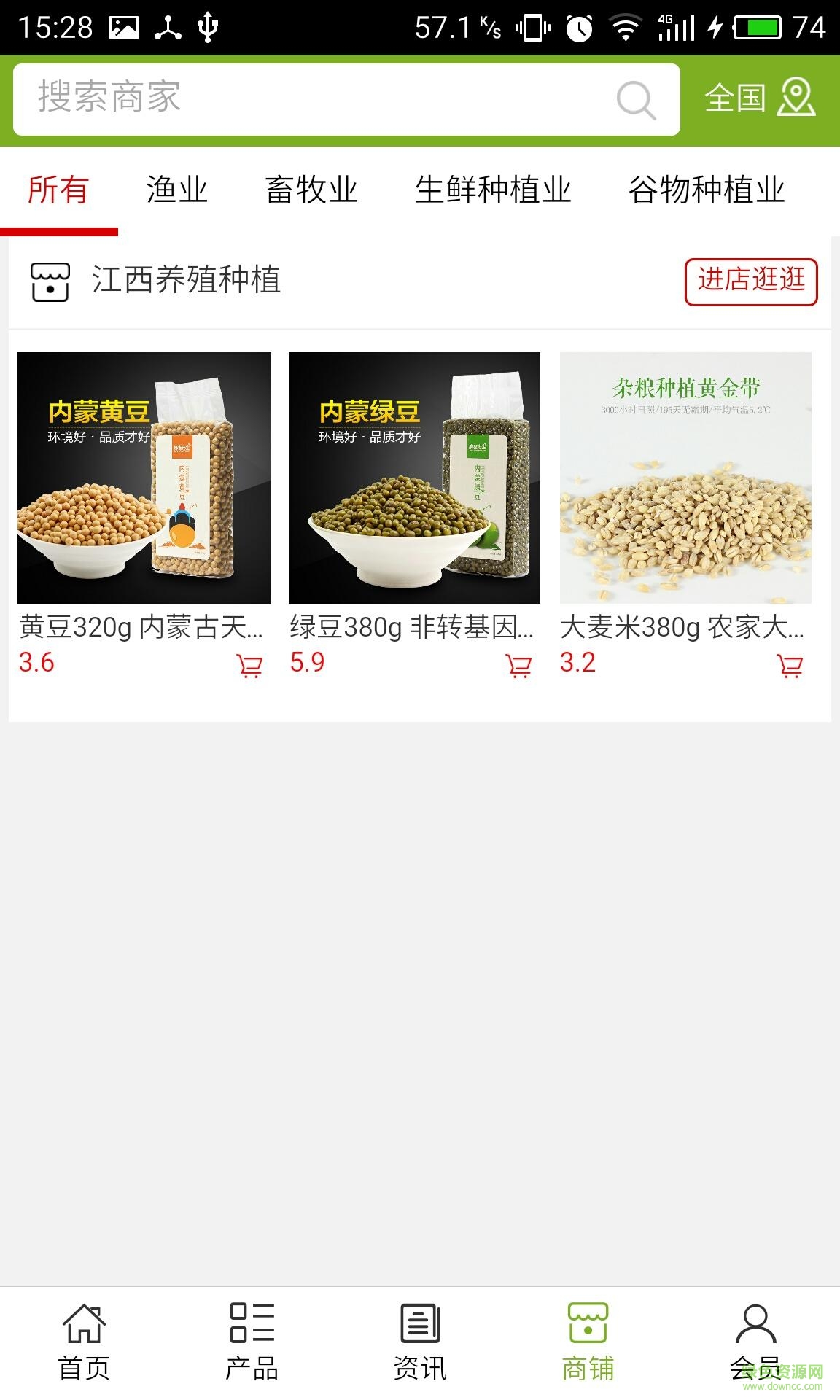This screenshot has height=1400, width=840.
Task: Switch to the 畜牧业 category tab
Action: pos(312,191)
